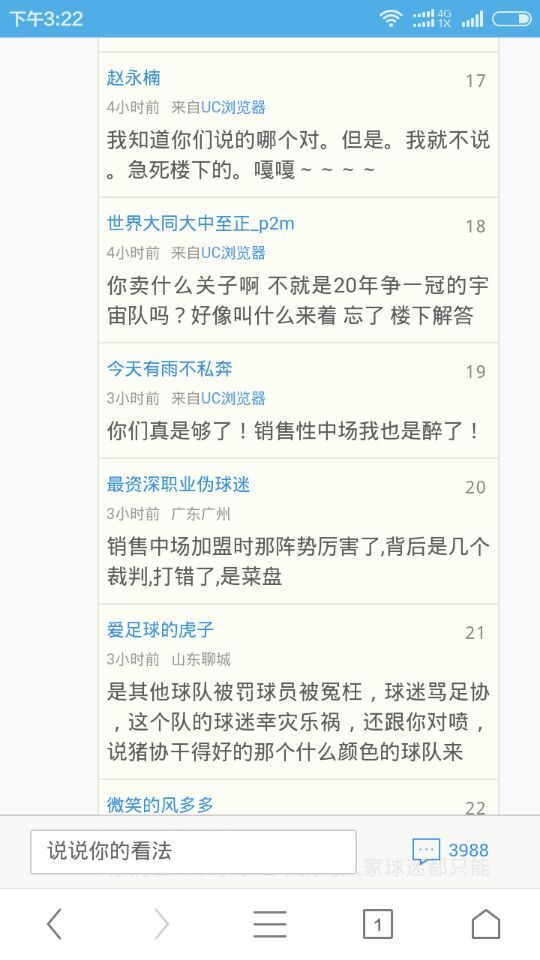Image resolution: width=540 pixels, height=960 pixels.
Task: Tap the UC浏览器 link under 世界大同大中至正_p2m
Action: tap(233, 253)
